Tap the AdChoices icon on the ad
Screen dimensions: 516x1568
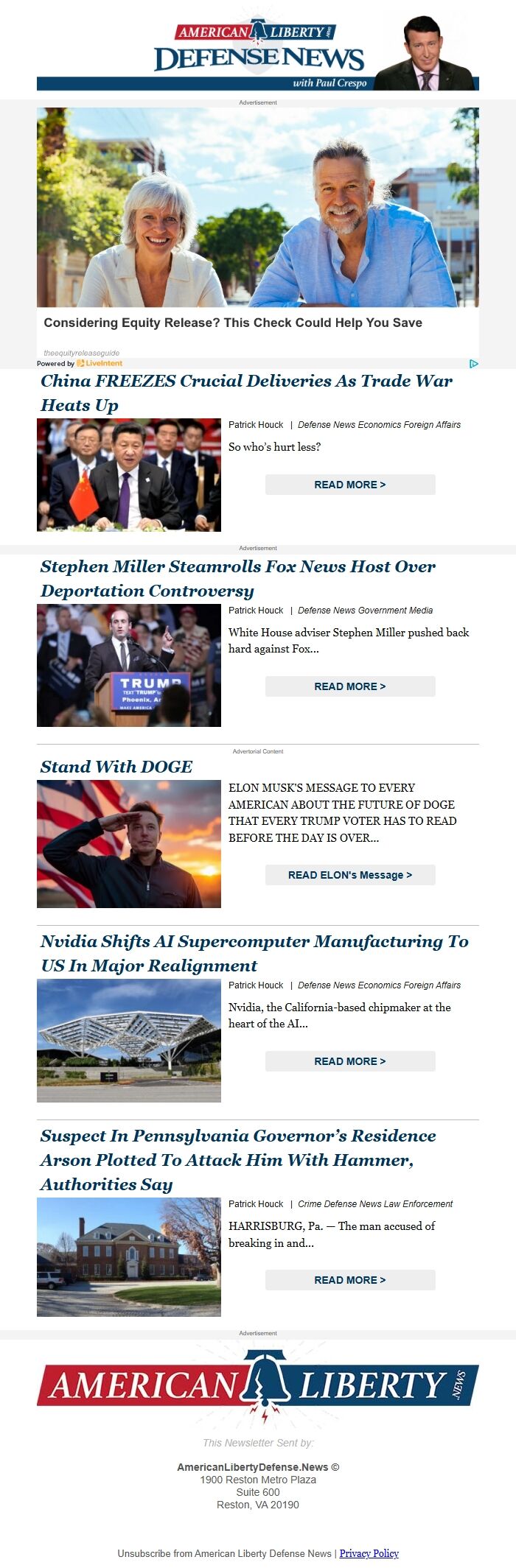(474, 363)
